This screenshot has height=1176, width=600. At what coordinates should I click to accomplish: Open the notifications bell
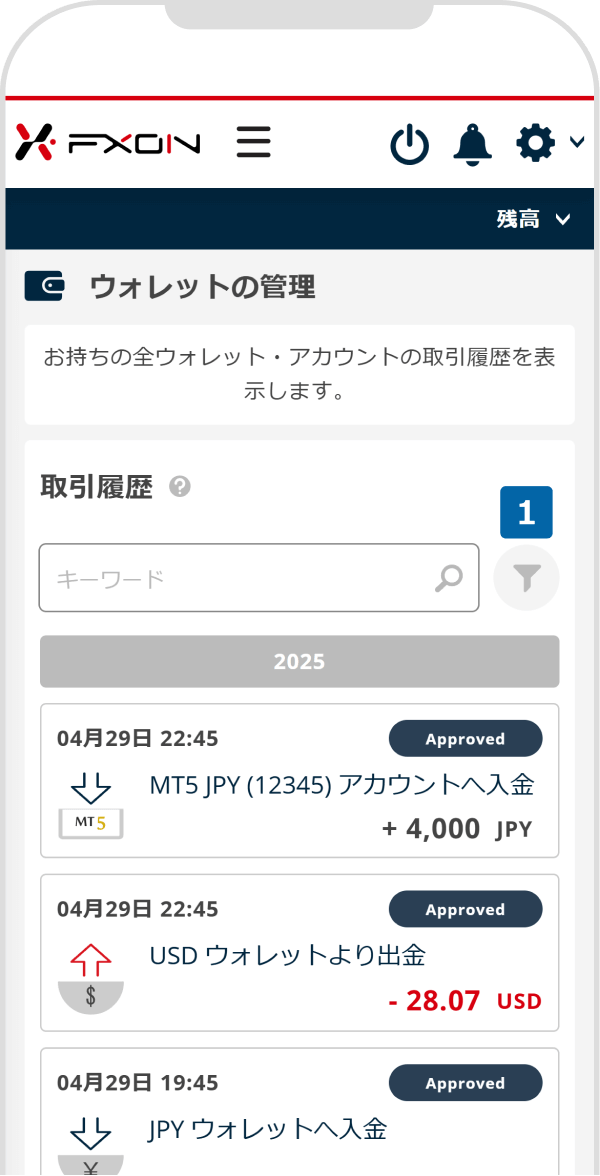click(x=473, y=145)
